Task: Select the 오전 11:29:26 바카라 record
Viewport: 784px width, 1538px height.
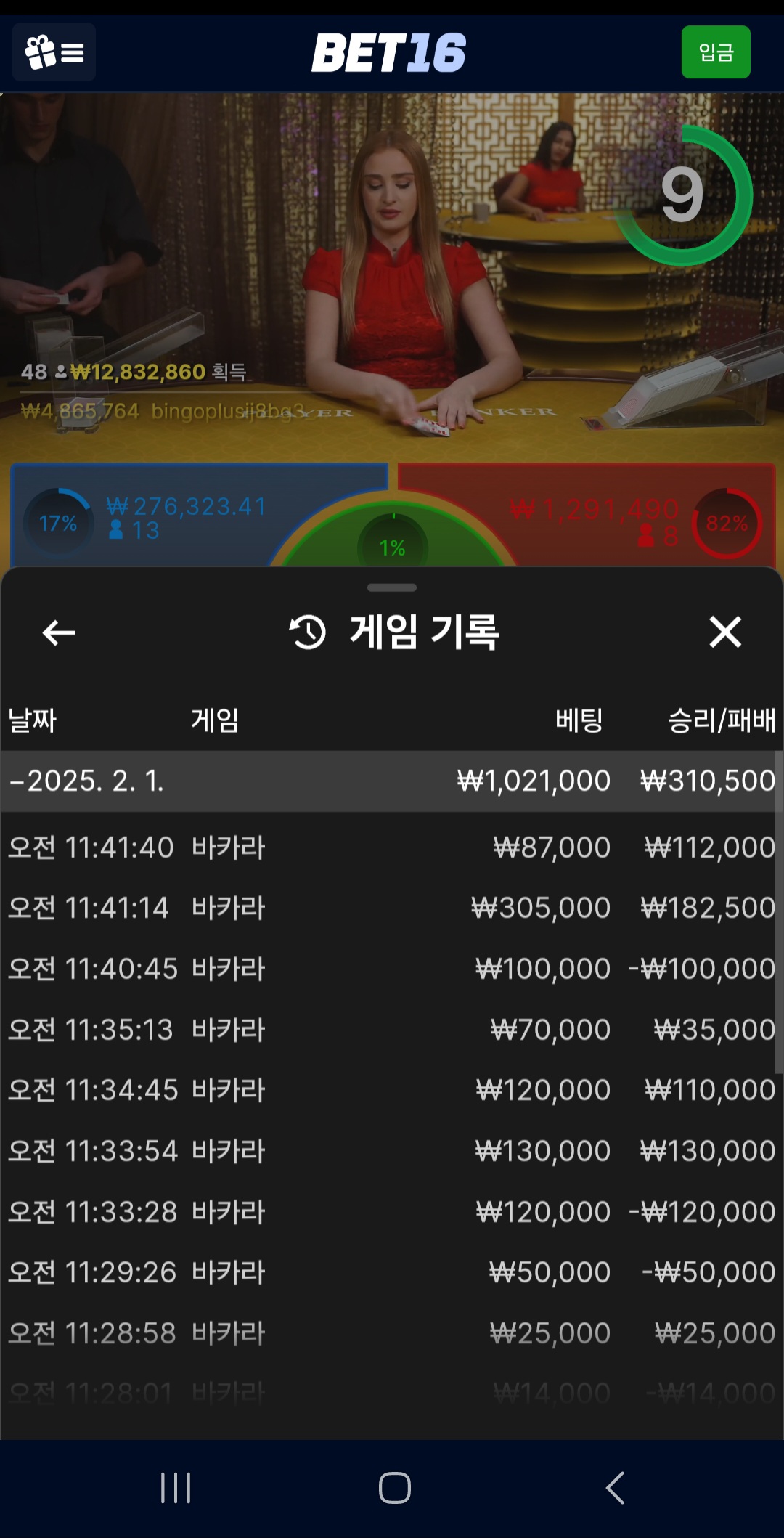Action: [x=391, y=1272]
